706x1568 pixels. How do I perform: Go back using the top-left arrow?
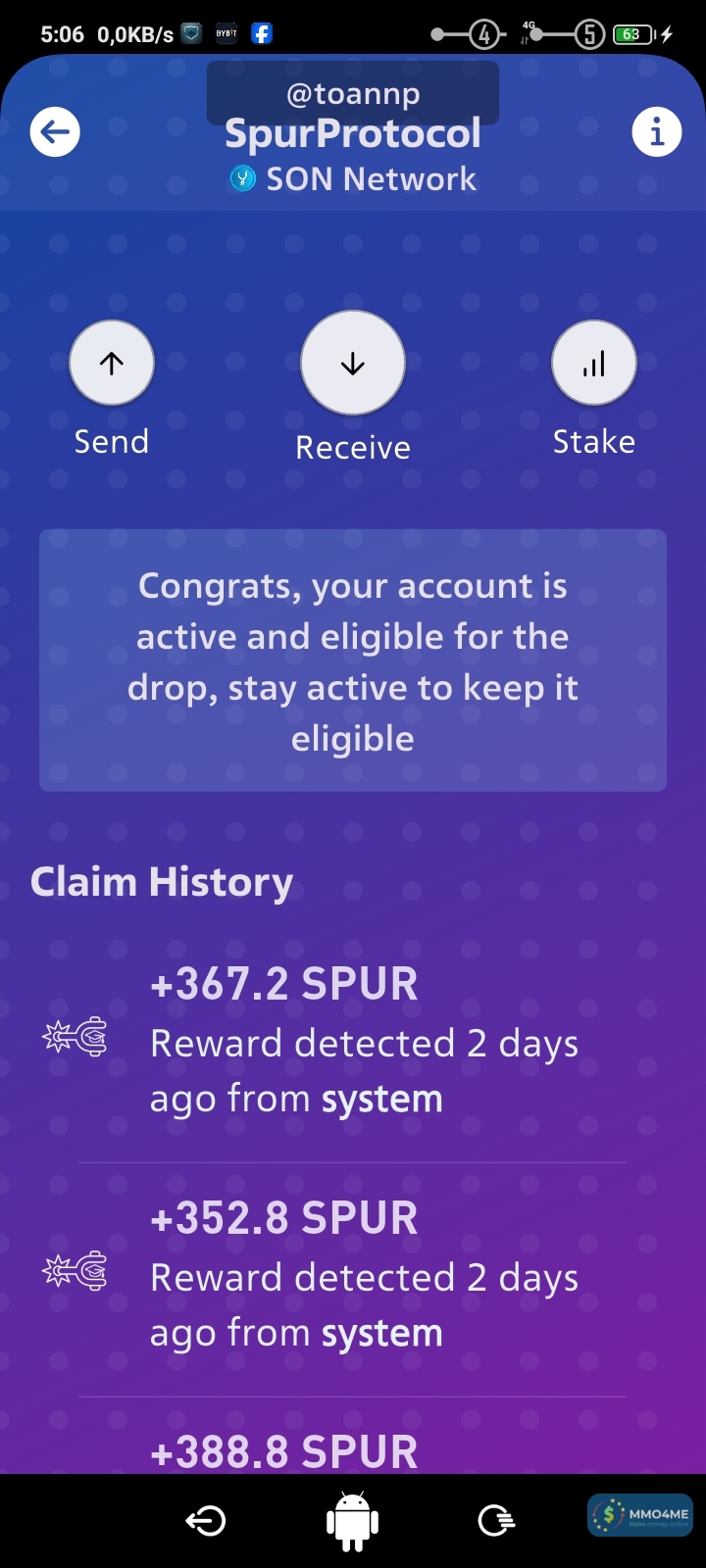55,132
